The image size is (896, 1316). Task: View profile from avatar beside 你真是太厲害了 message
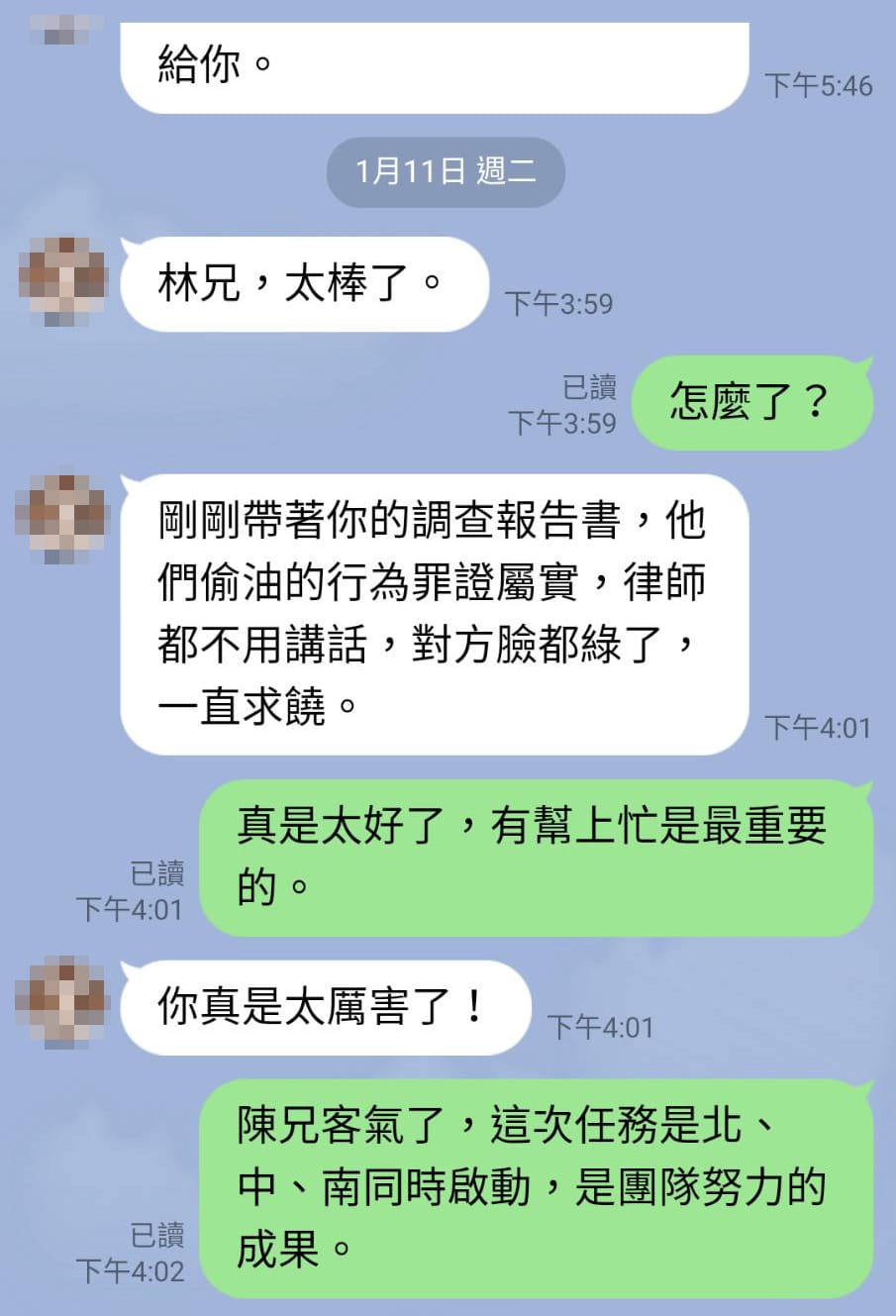(62, 1002)
